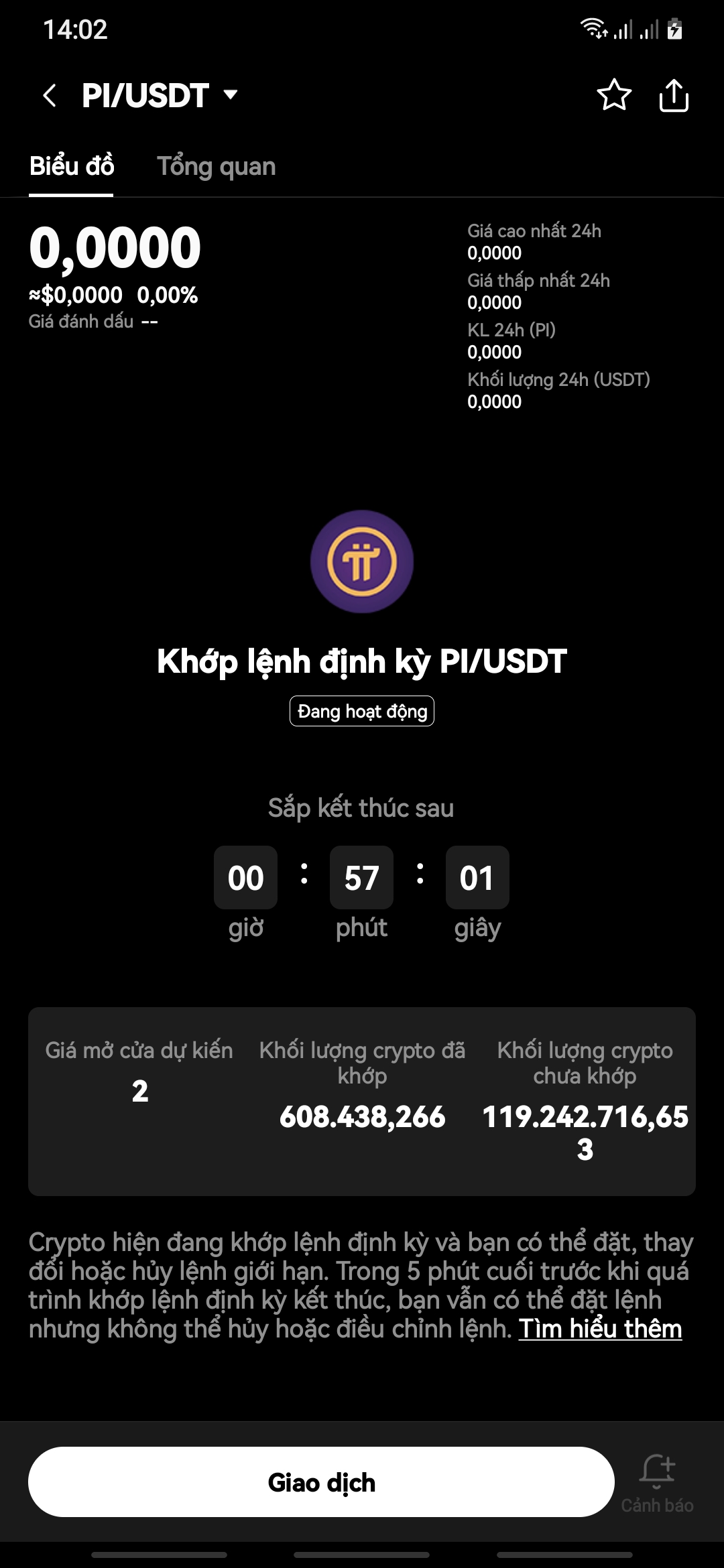Screen dimensions: 724x1568
Task: Add PI/USDT to favorites with the star
Action: pyautogui.click(x=613, y=95)
